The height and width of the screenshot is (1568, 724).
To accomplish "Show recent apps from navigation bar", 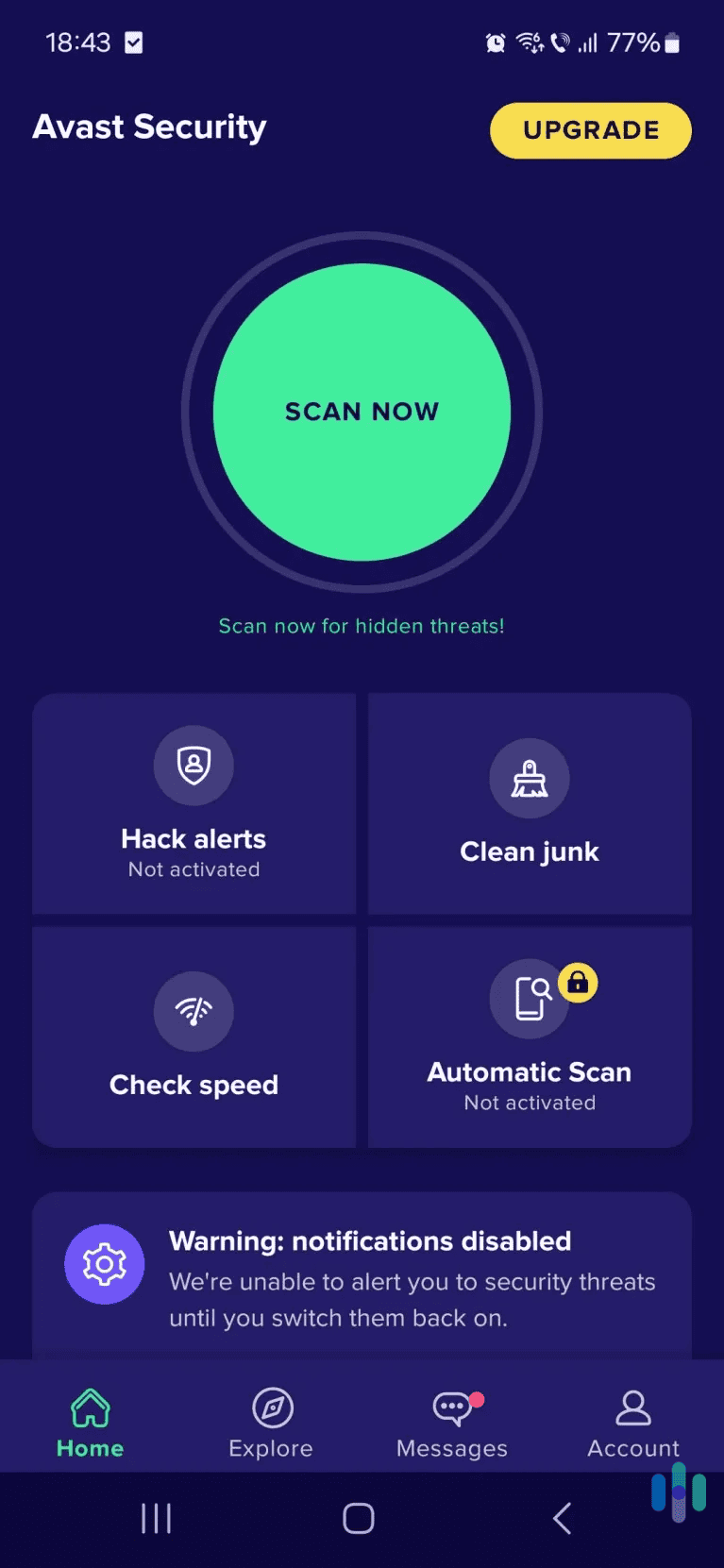I will 156,1519.
